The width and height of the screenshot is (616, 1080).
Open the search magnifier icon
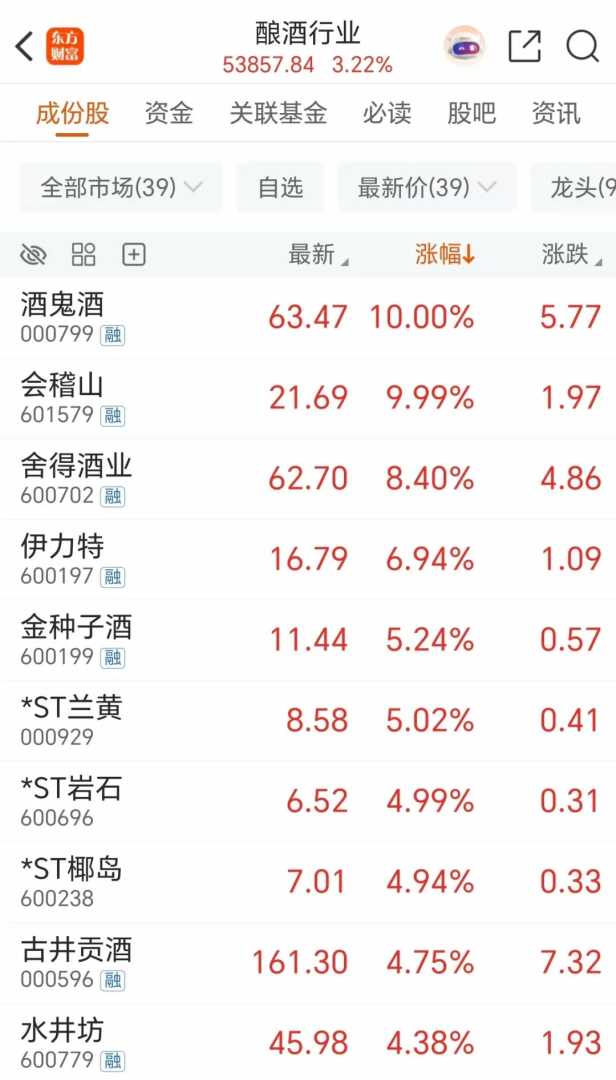tap(582, 46)
